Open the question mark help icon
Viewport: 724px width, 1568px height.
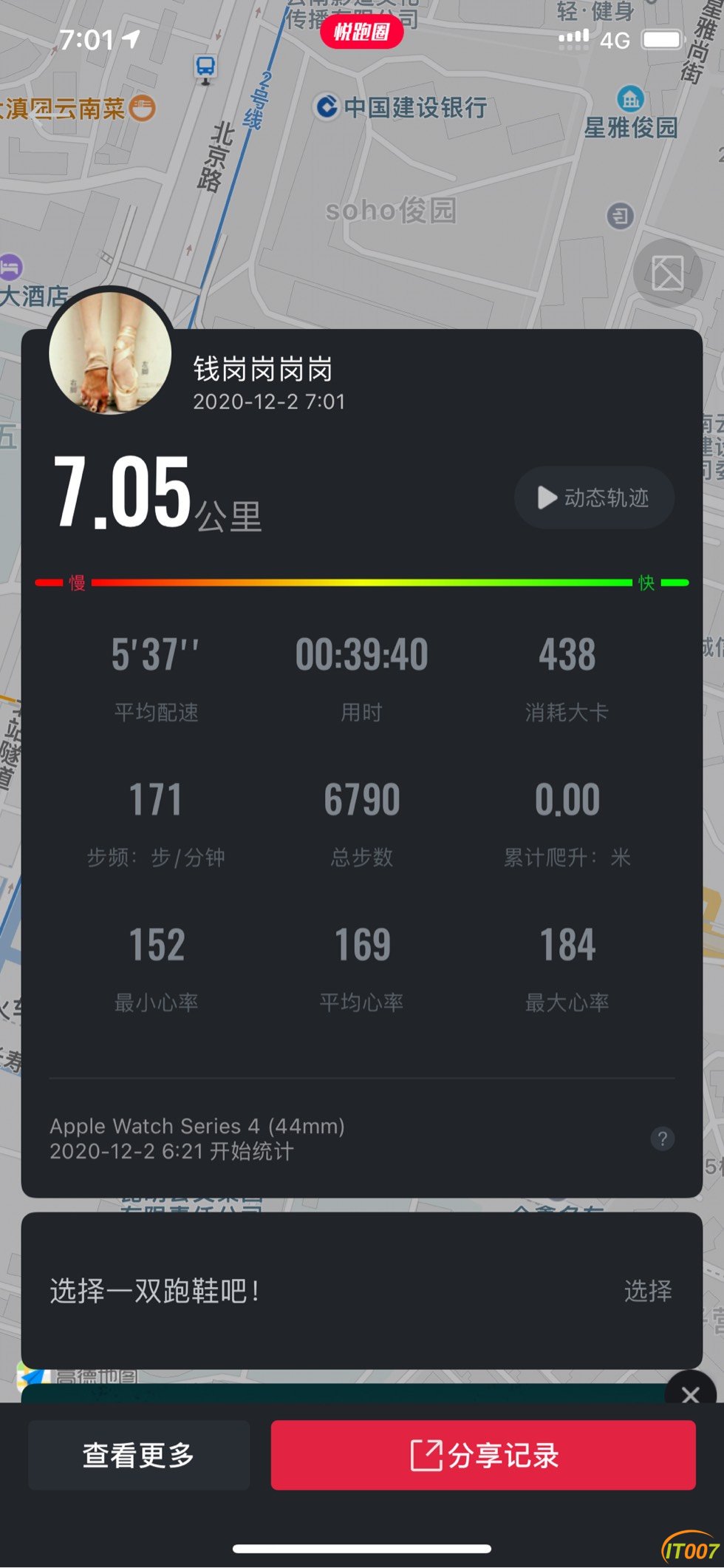[x=662, y=1138]
